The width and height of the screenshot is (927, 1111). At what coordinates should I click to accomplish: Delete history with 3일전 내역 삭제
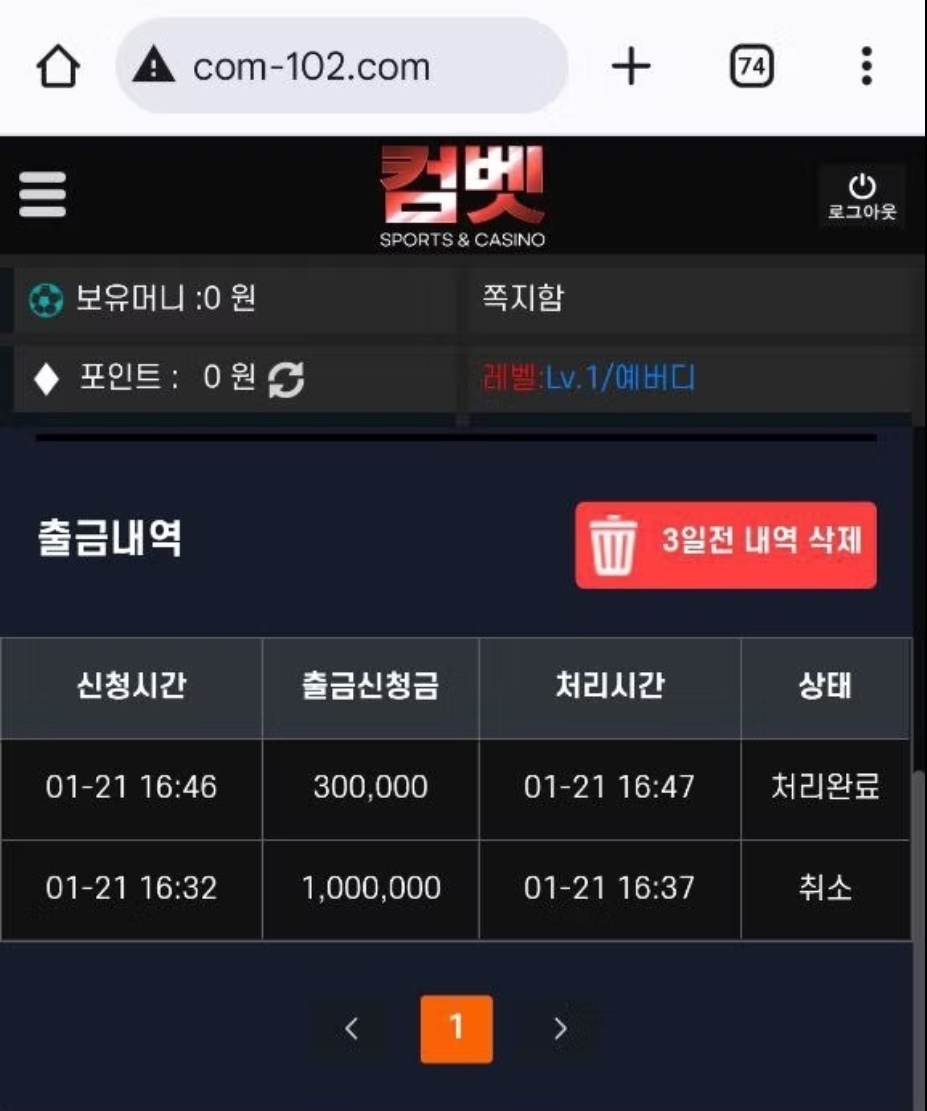(x=725, y=544)
